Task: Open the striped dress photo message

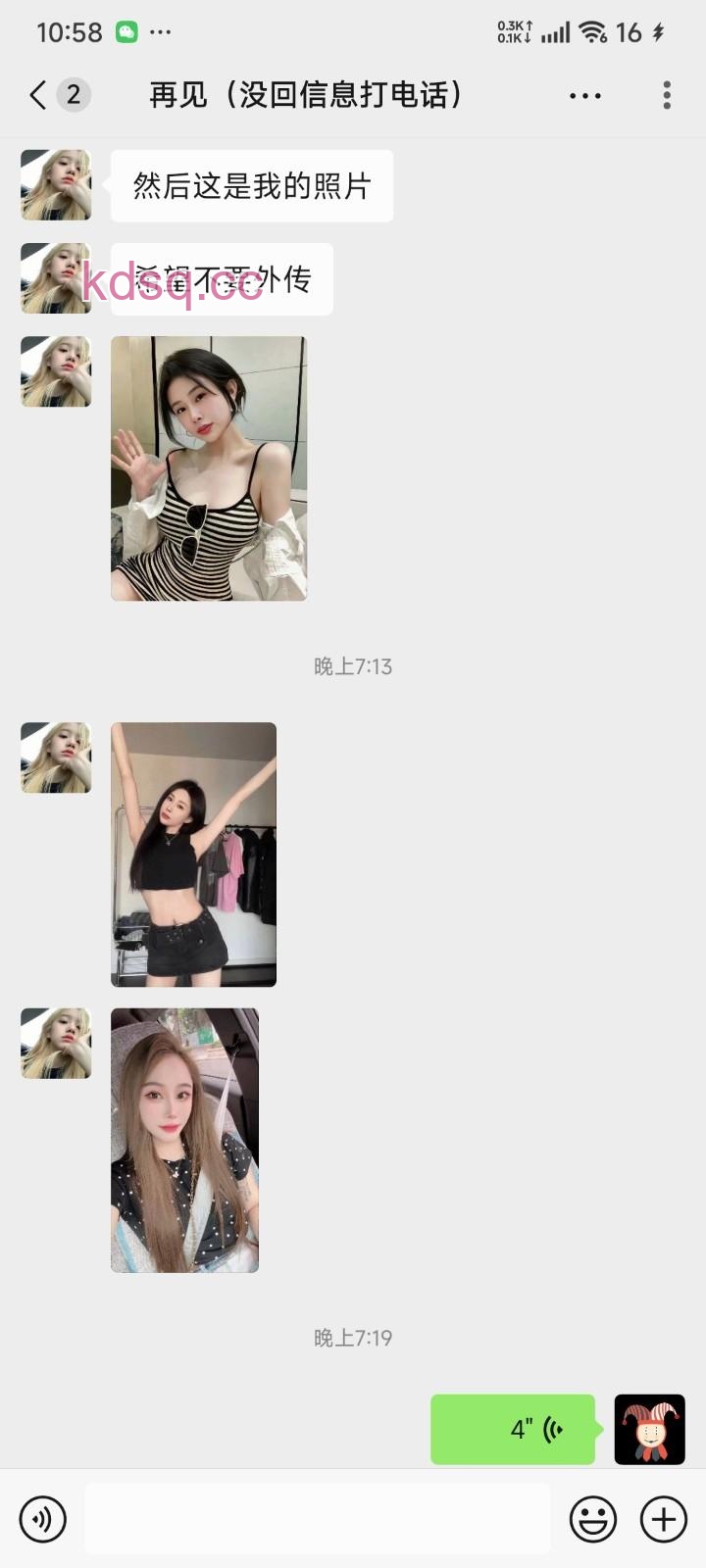Action: click(209, 467)
